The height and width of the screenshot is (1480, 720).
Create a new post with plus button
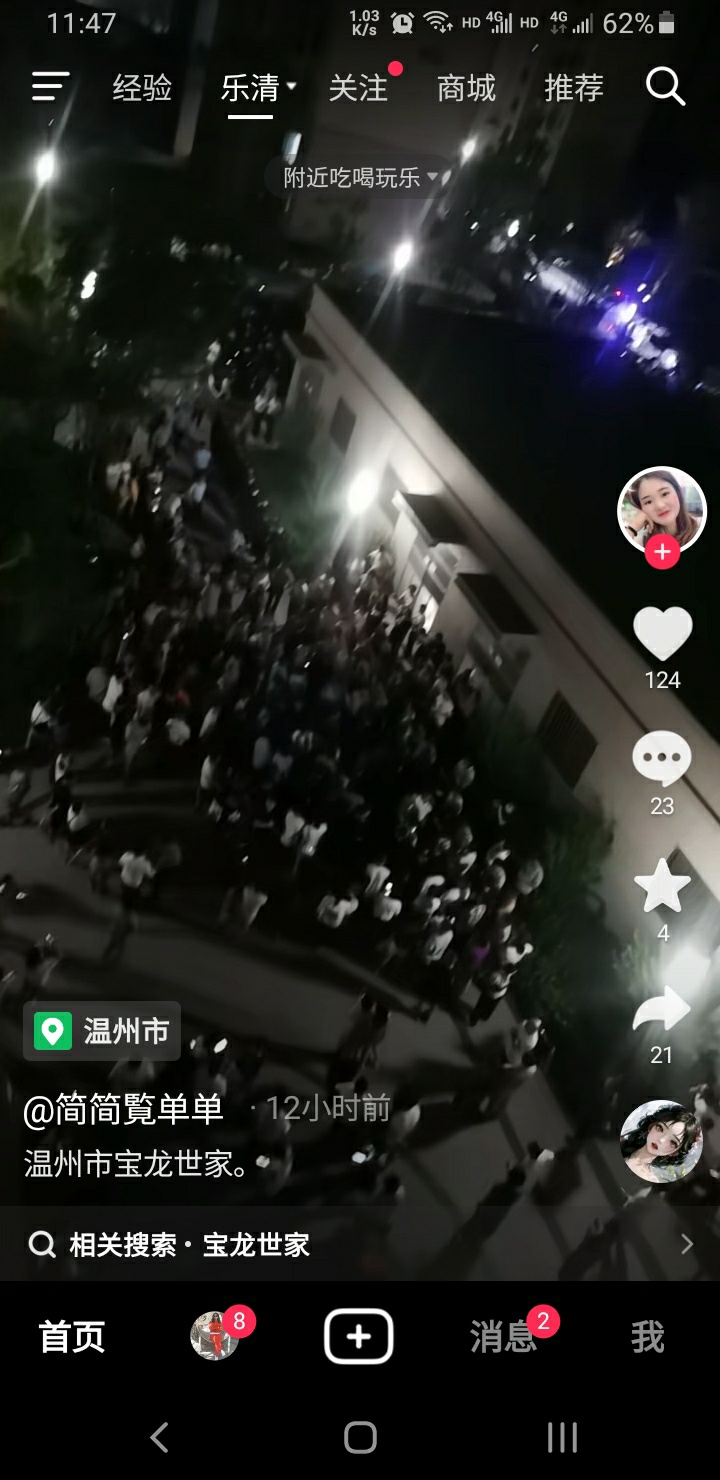click(359, 1336)
